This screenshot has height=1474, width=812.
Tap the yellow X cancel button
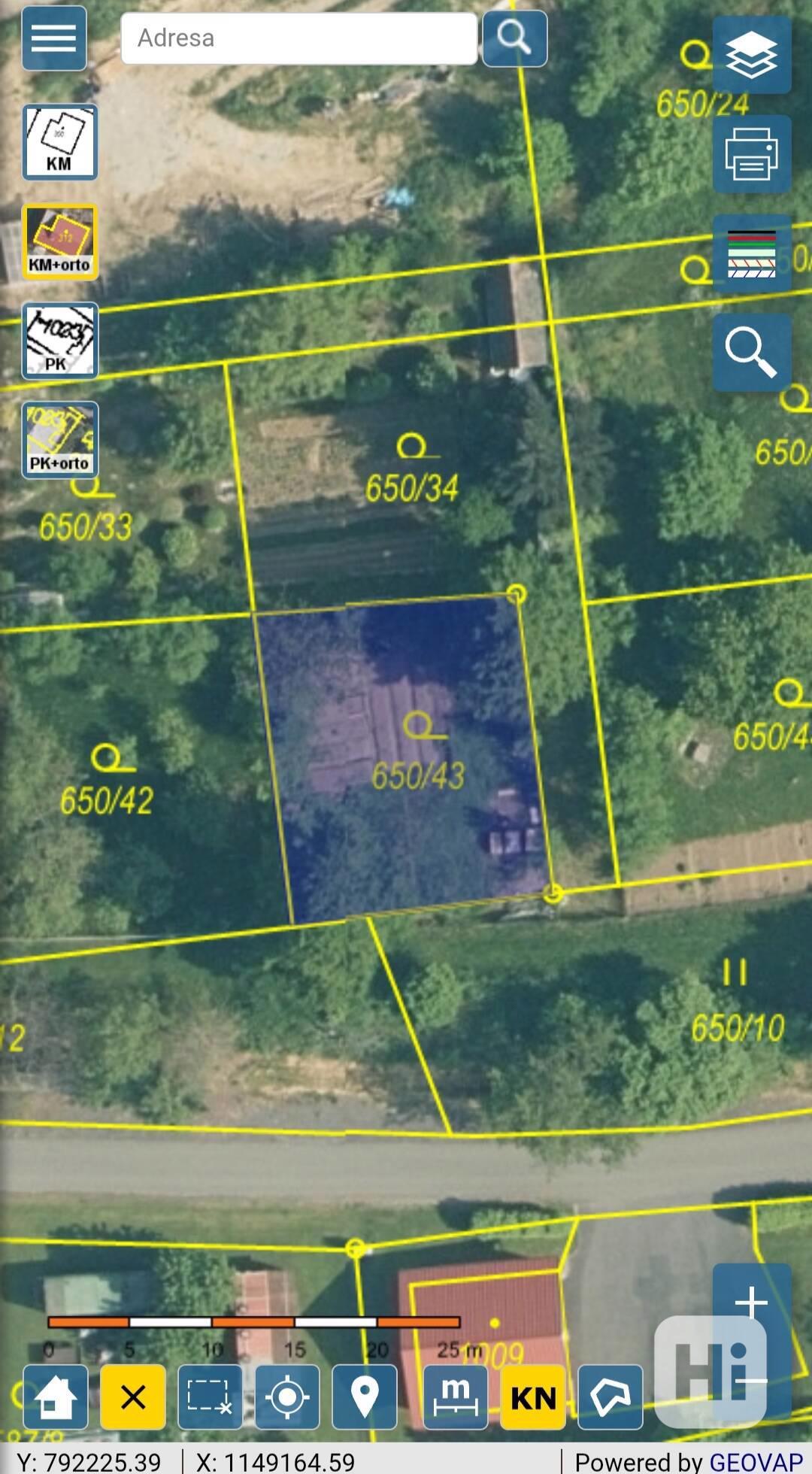133,1397
